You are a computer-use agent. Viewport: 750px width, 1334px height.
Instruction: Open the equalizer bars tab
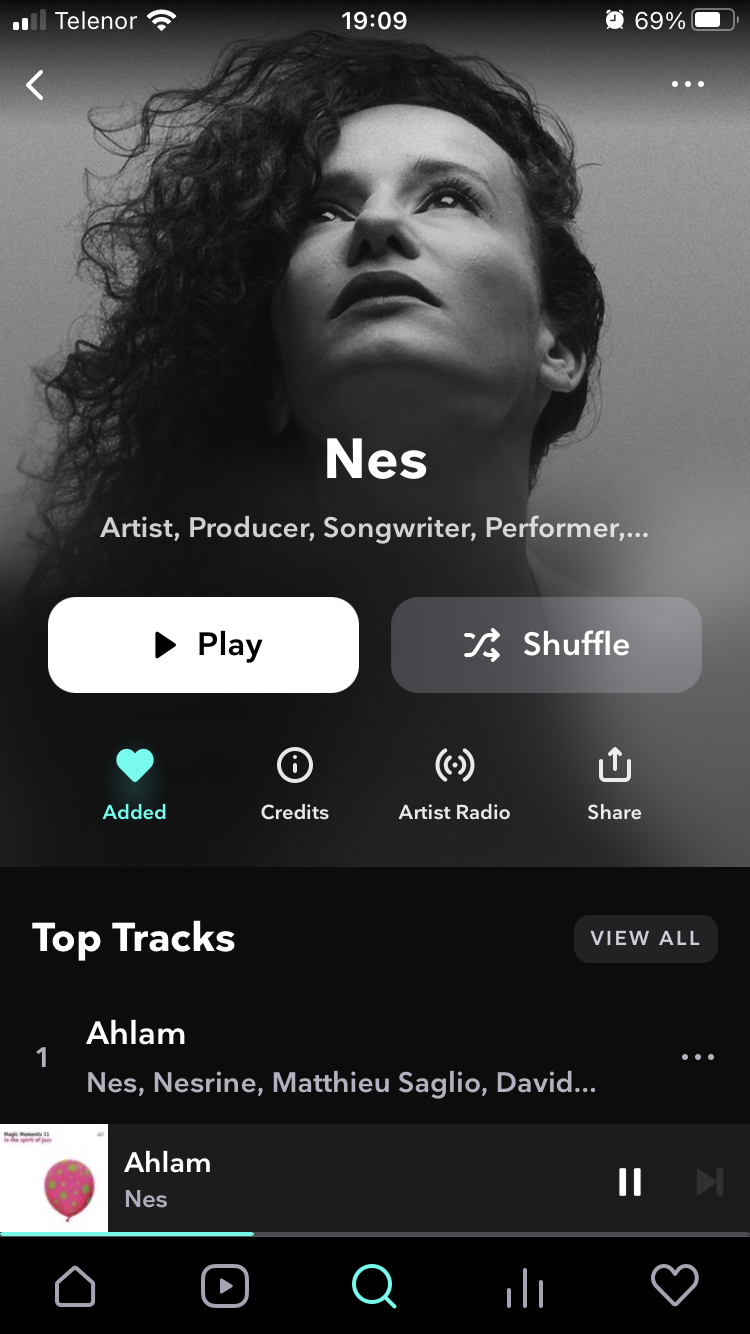[525, 1288]
